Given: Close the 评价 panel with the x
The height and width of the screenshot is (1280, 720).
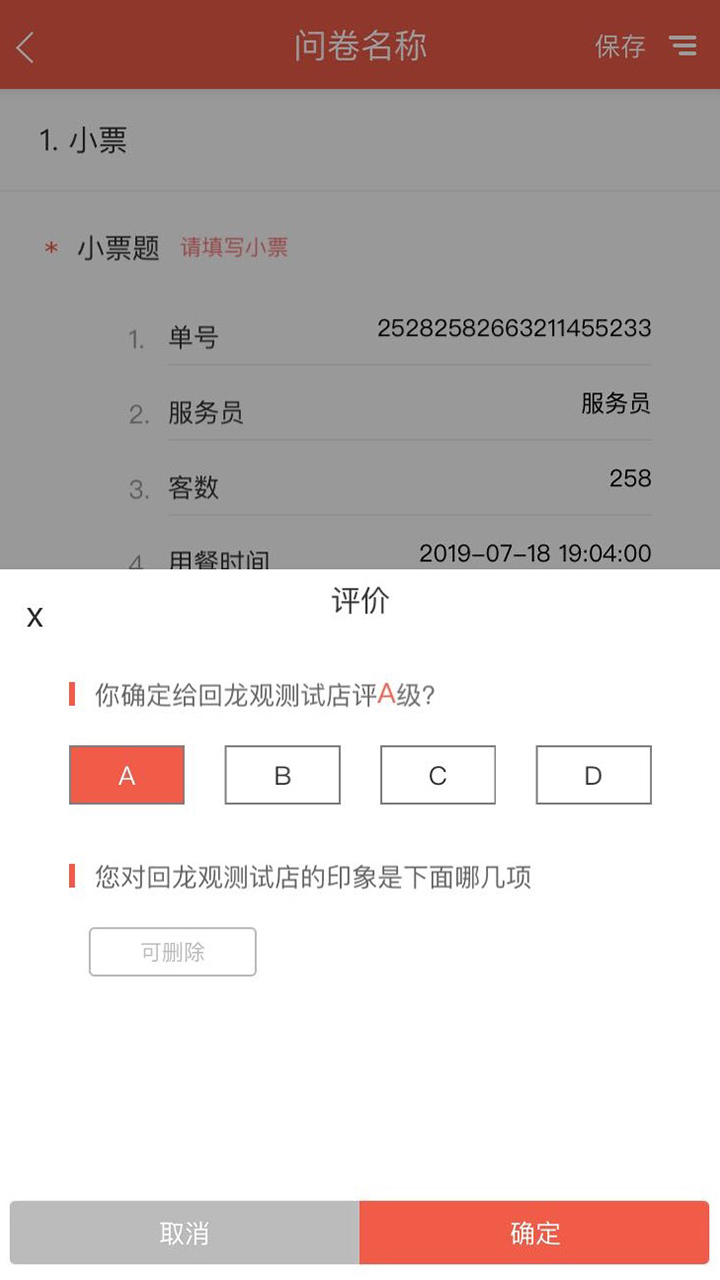Looking at the screenshot, I should [x=35, y=617].
